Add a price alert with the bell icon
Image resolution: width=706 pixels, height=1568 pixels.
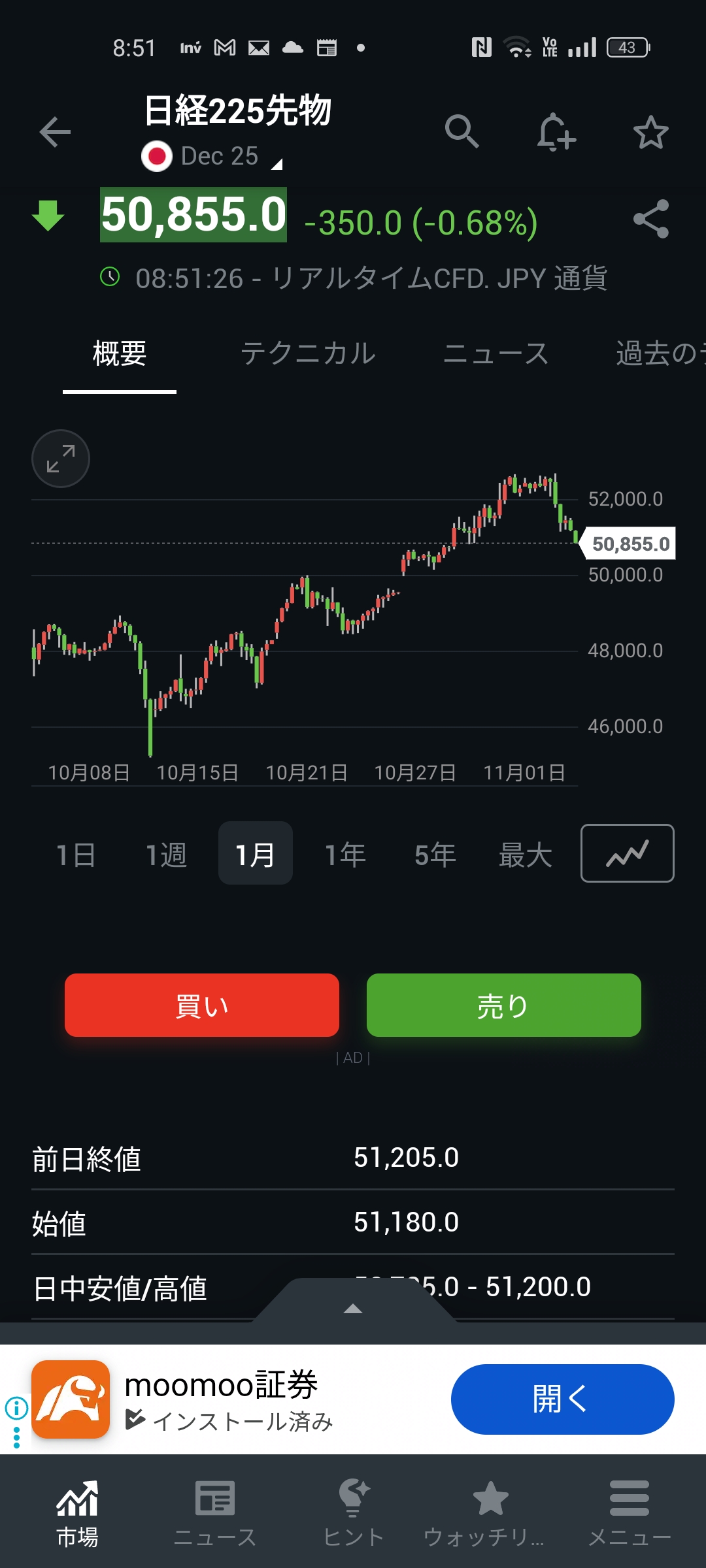556,133
